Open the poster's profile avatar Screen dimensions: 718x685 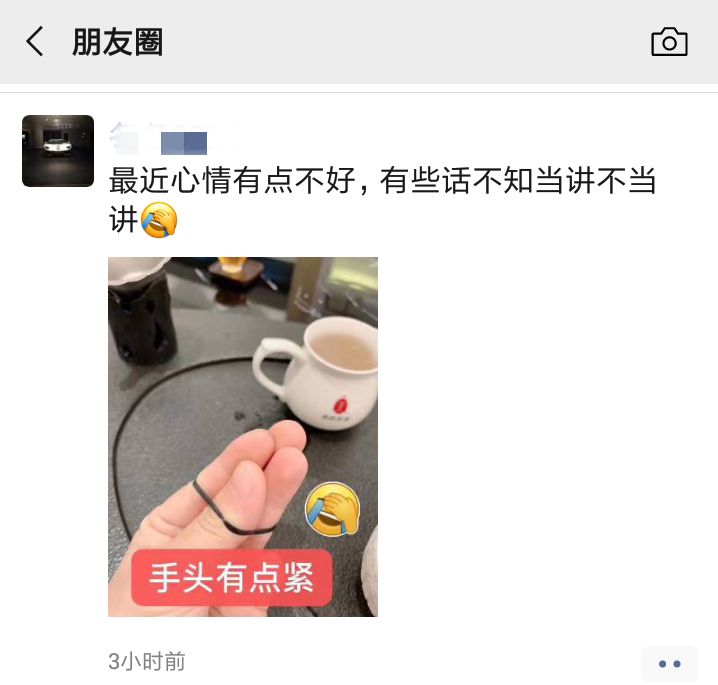point(58,151)
